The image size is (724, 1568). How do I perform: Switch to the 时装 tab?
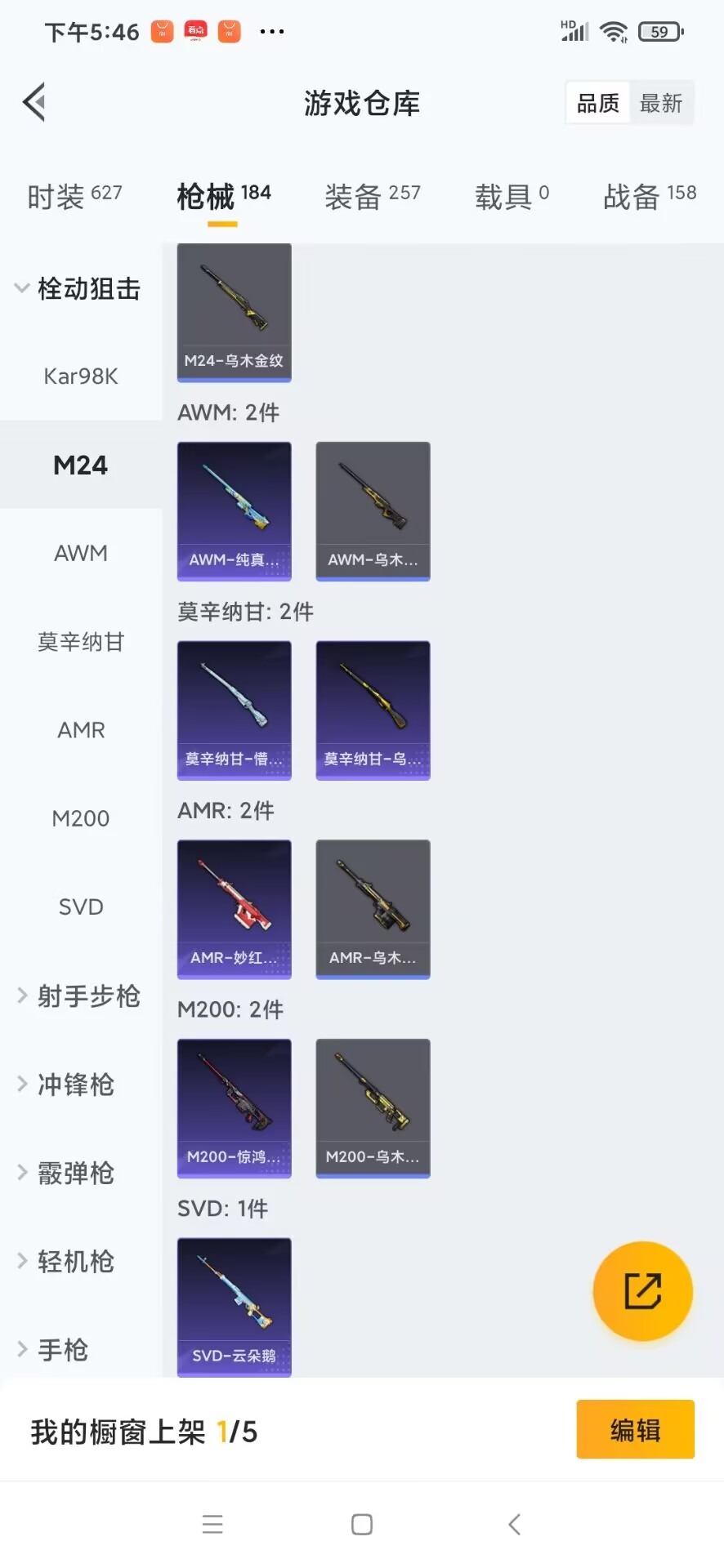point(74,196)
